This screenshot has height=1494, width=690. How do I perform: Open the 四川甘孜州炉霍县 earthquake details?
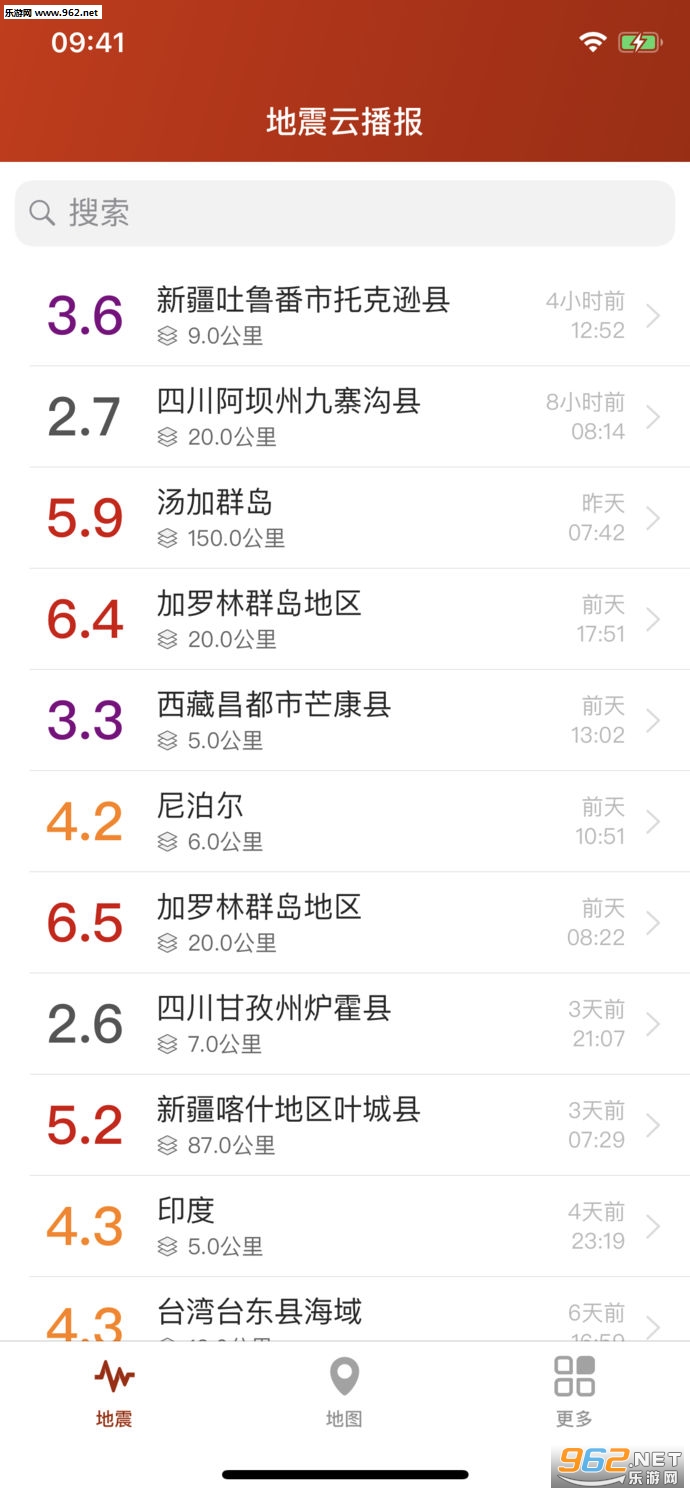coord(345,1024)
